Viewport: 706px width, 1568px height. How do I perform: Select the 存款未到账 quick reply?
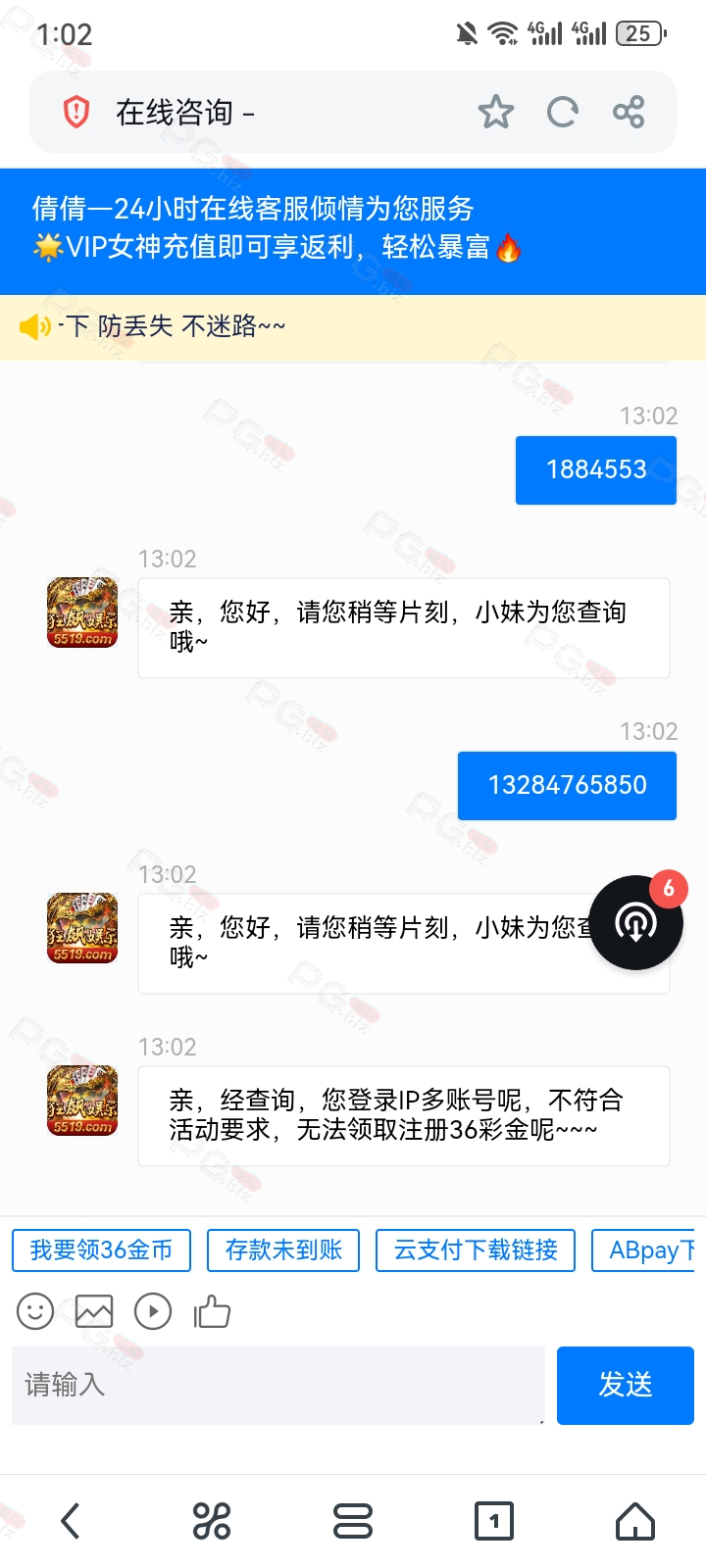(283, 1250)
